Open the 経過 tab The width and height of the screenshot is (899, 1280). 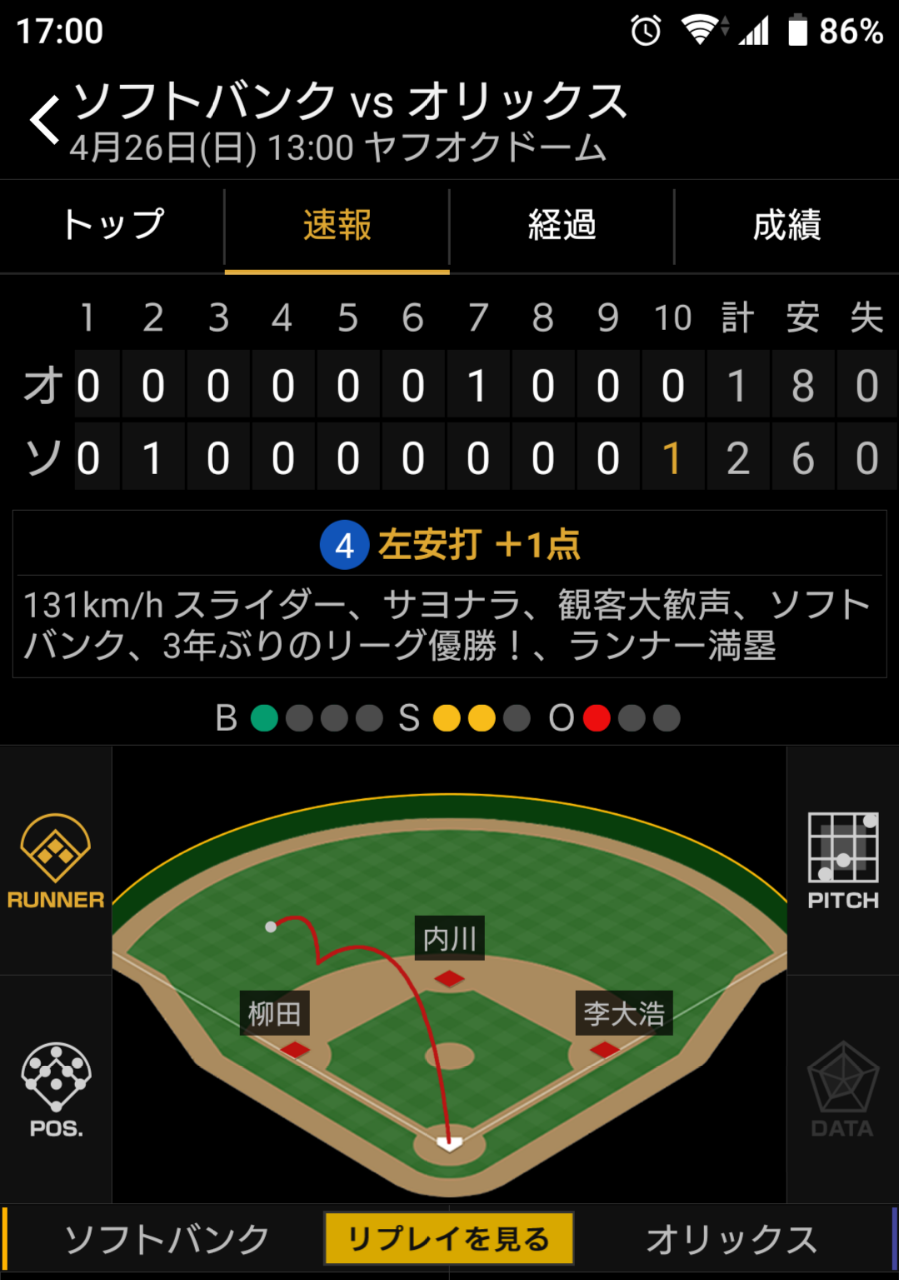click(562, 226)
